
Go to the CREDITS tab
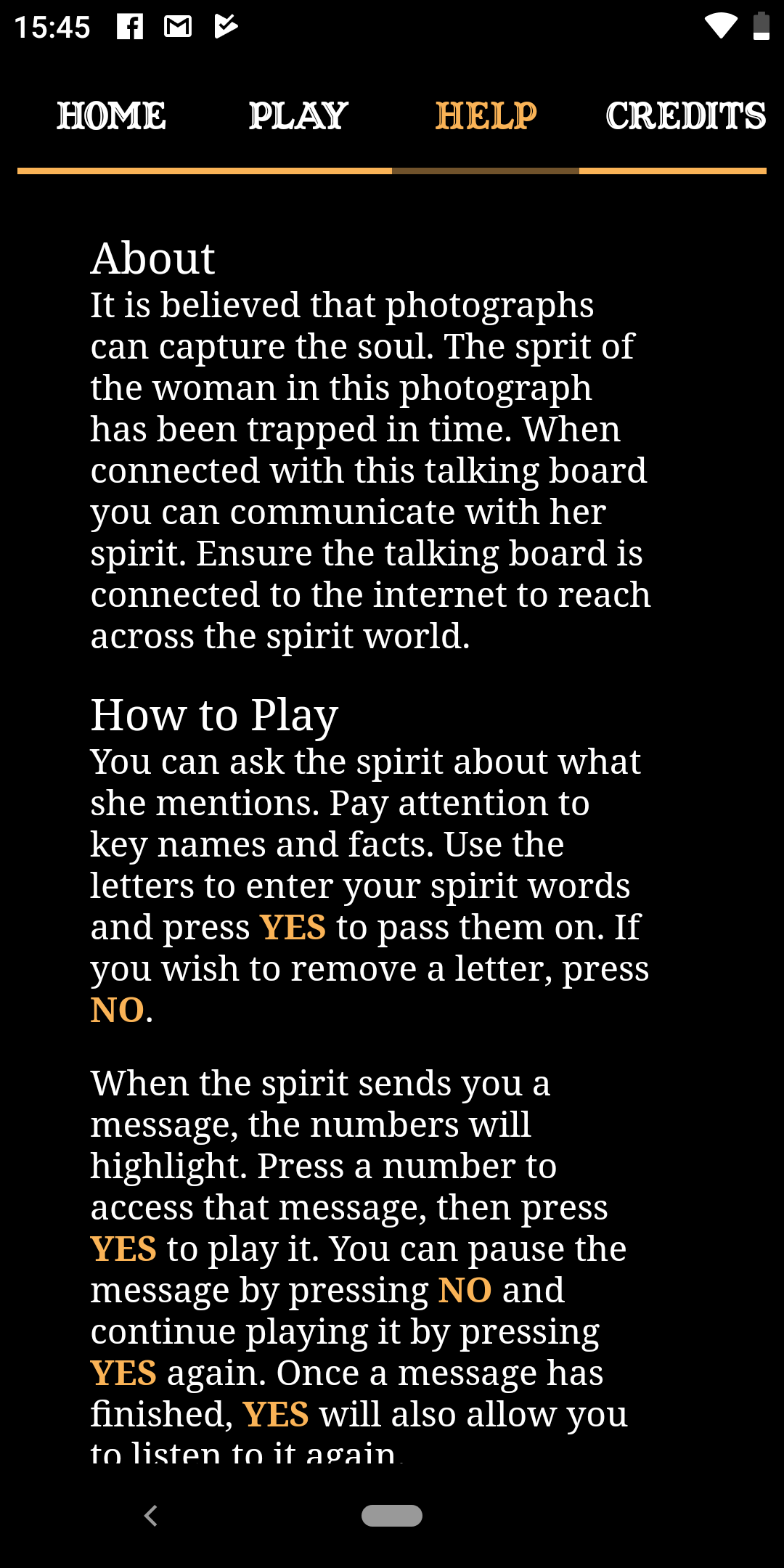(x=685, y=116)
